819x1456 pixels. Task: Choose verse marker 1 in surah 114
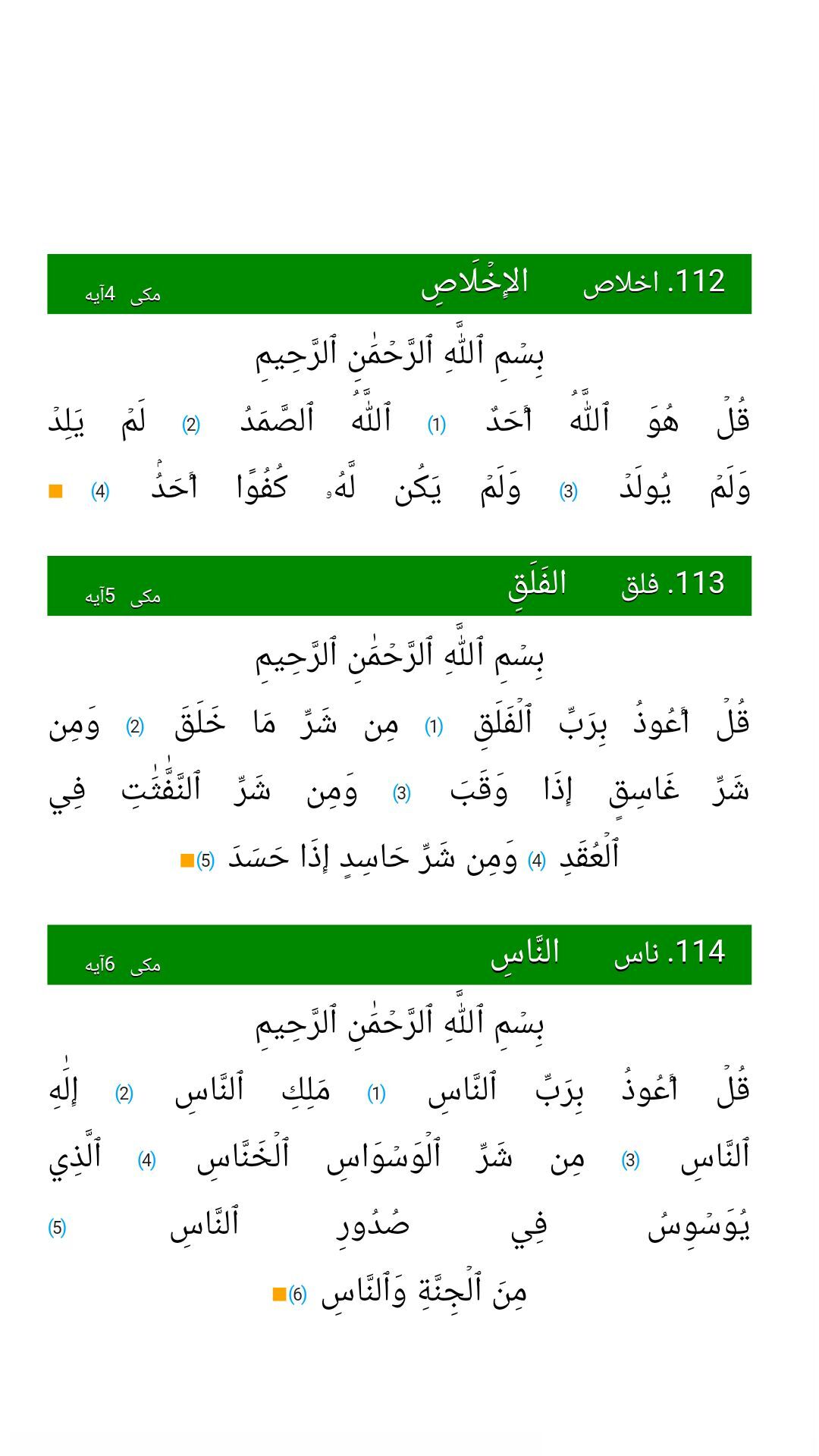[x=376, y=1094]
